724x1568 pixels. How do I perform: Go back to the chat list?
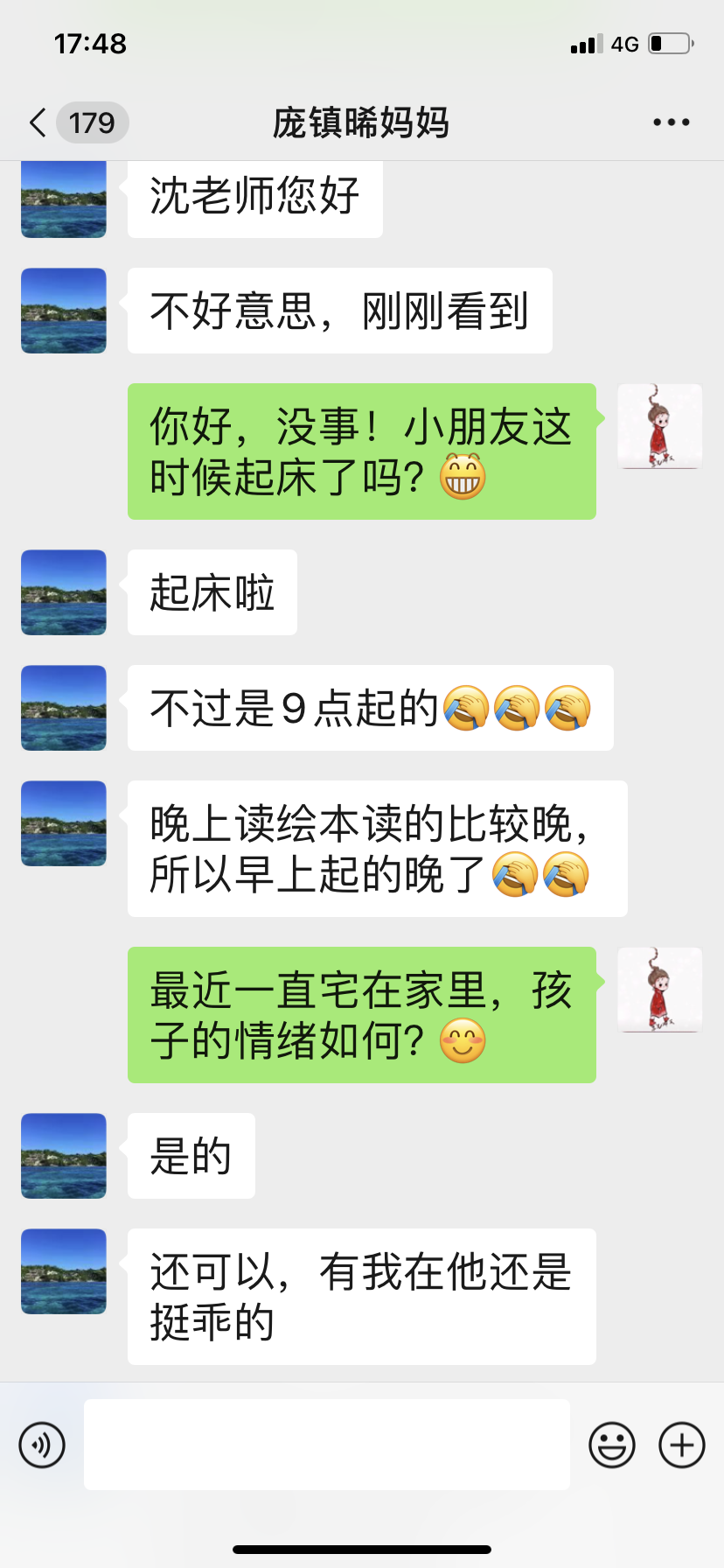coord(38,122)
